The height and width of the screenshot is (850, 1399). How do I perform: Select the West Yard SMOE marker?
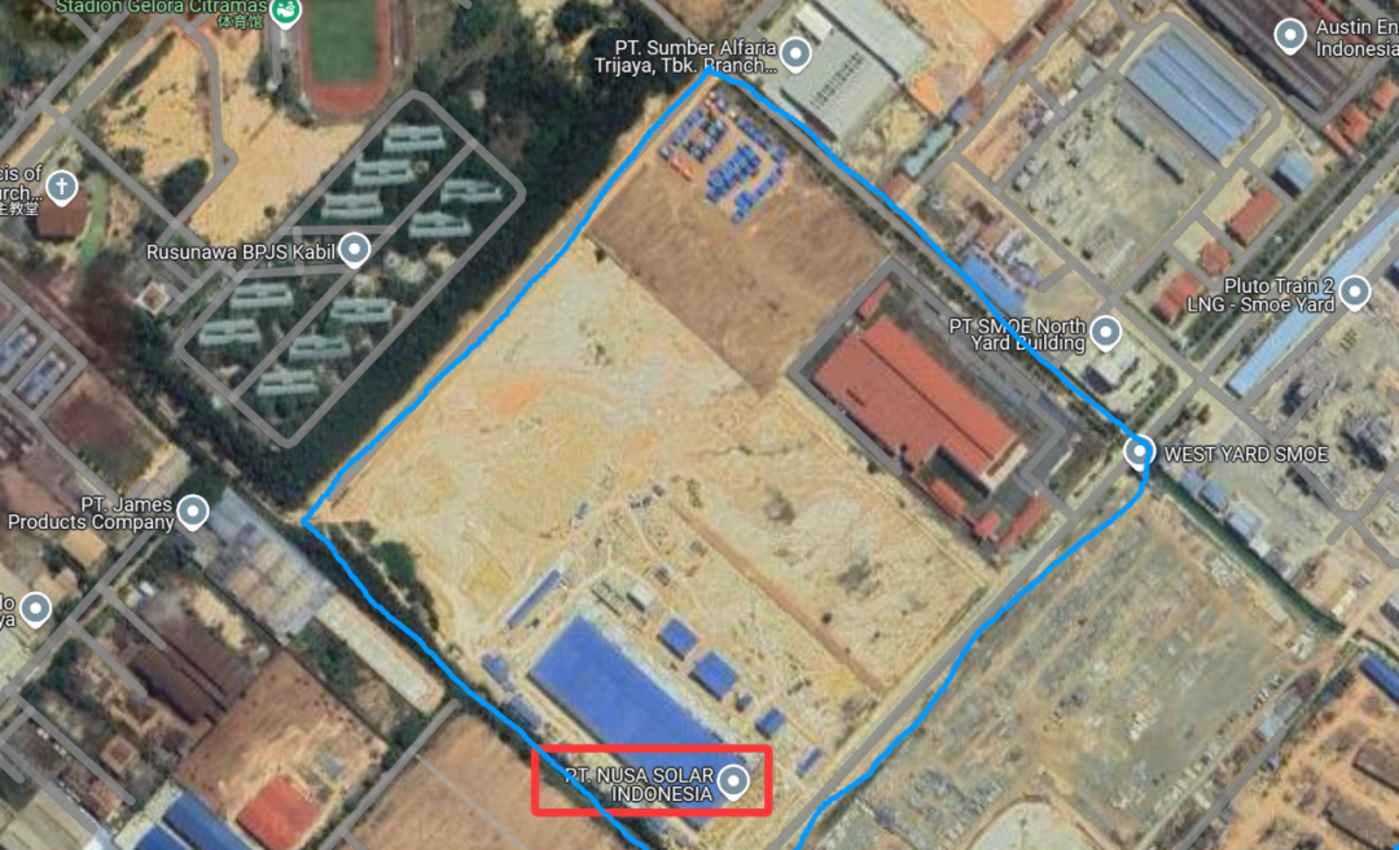coord(1140,453)
